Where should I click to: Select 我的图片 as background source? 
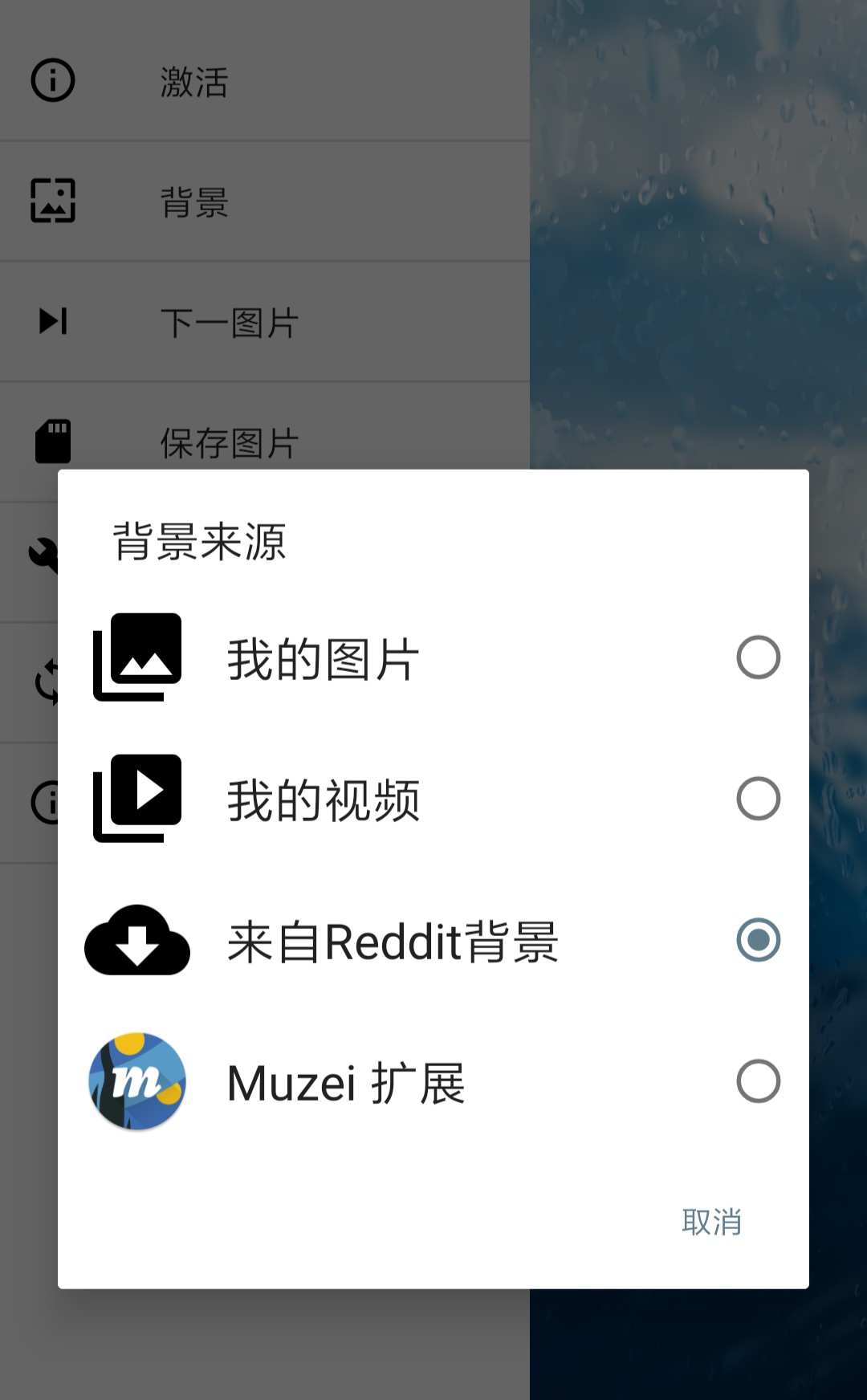click(x=433, y=658)
